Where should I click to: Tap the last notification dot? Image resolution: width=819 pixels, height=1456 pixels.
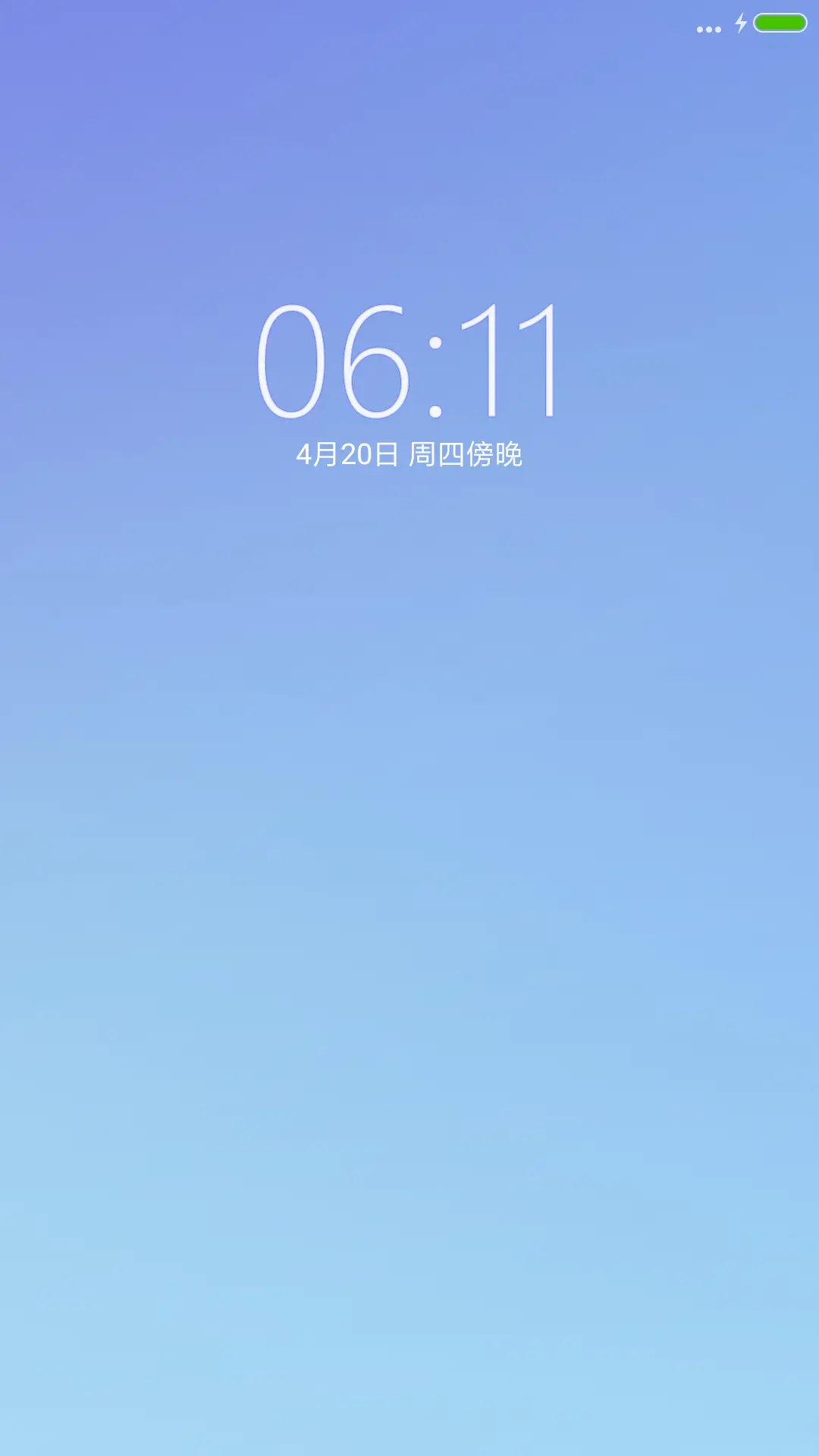point(718,29)
